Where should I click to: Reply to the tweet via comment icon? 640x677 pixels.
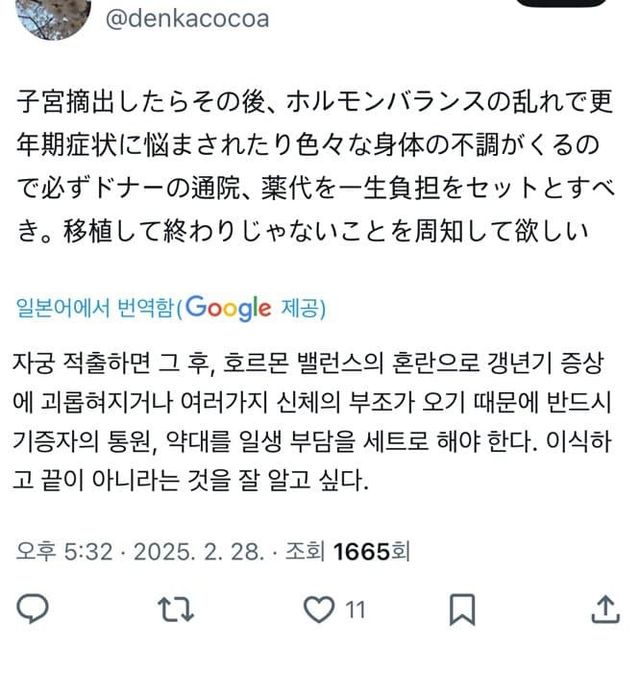point(35,608)
